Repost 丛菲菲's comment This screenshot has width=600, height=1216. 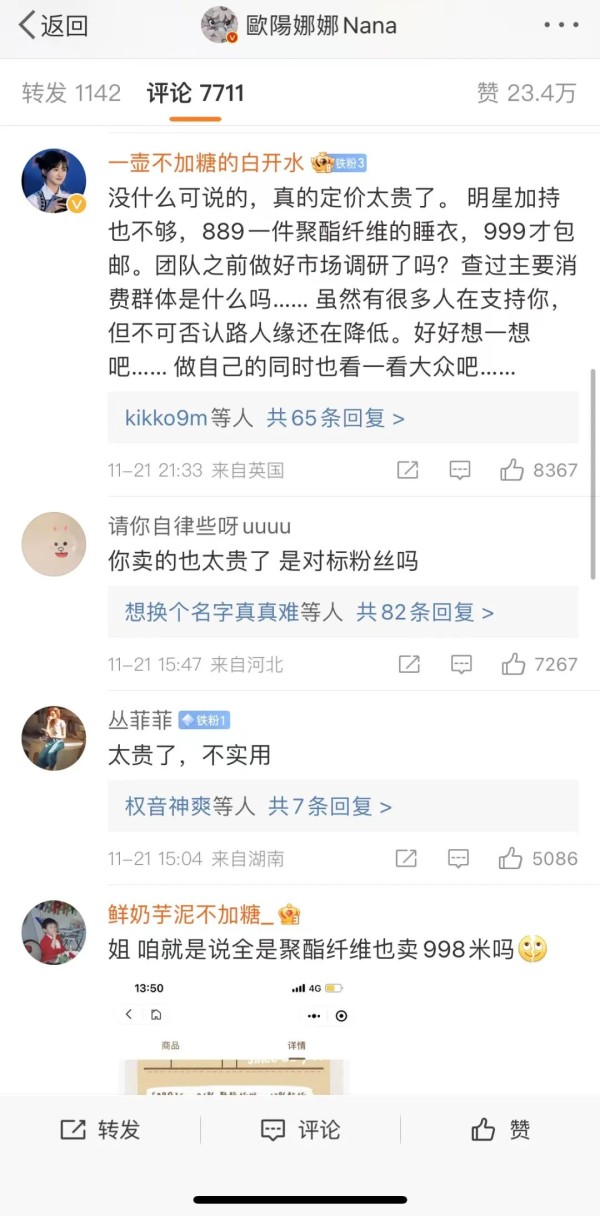[407, 858]
